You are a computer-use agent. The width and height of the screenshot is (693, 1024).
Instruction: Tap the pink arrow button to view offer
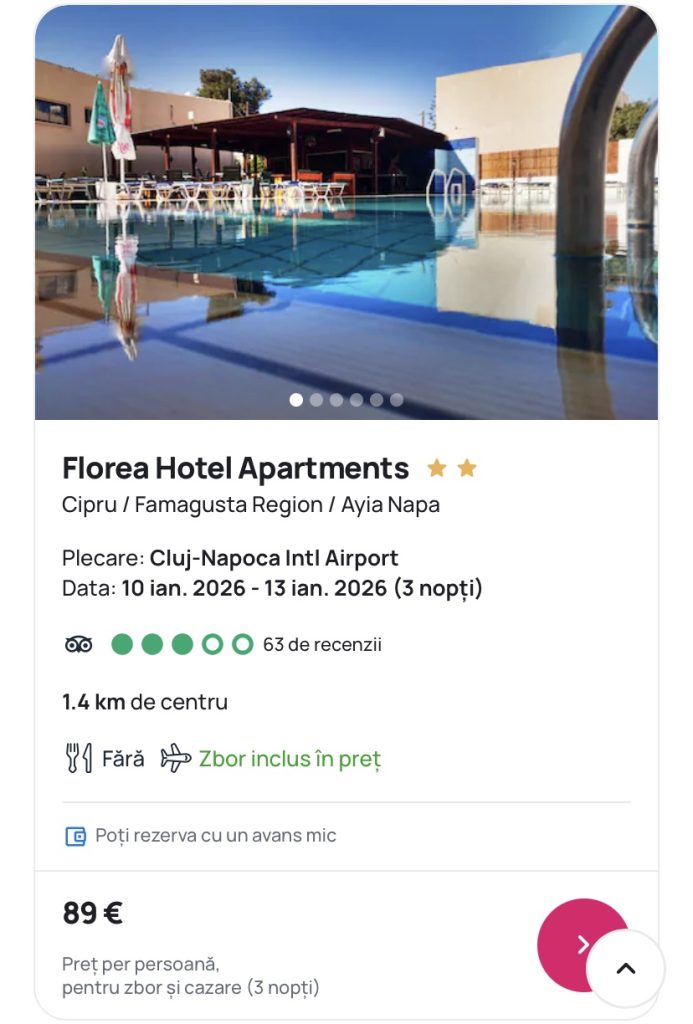(568, 942)
